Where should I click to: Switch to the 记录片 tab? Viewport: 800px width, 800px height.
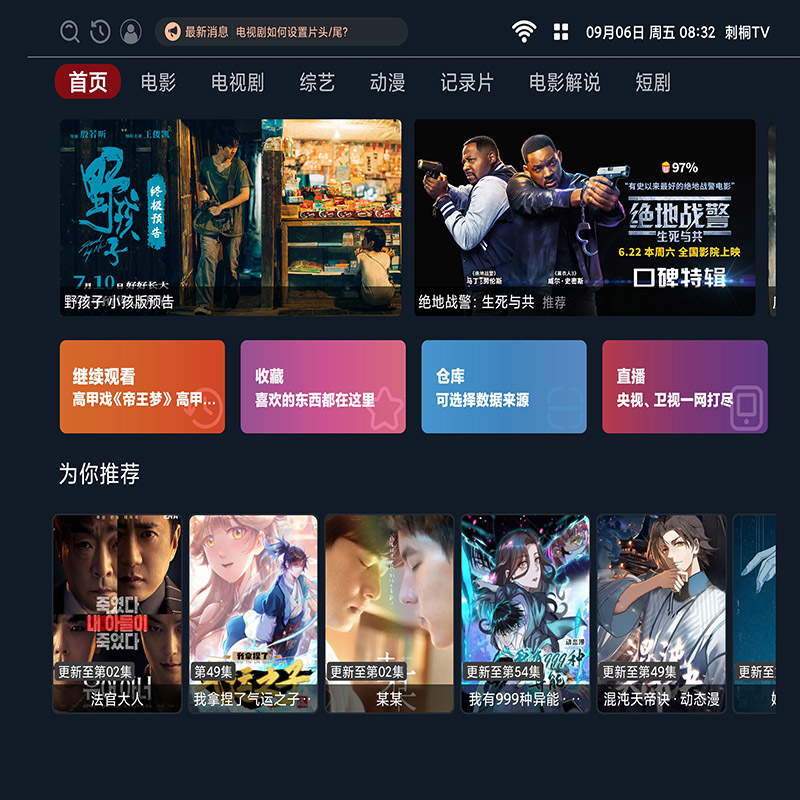point(467,82)
